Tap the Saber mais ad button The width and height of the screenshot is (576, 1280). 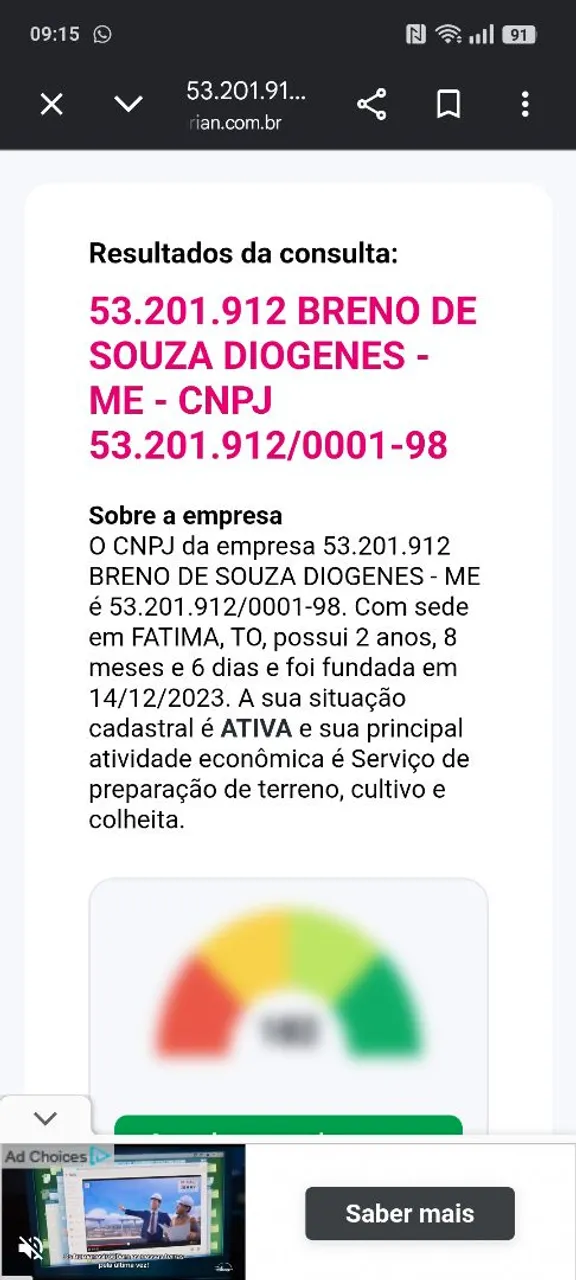click(410, 1214)
